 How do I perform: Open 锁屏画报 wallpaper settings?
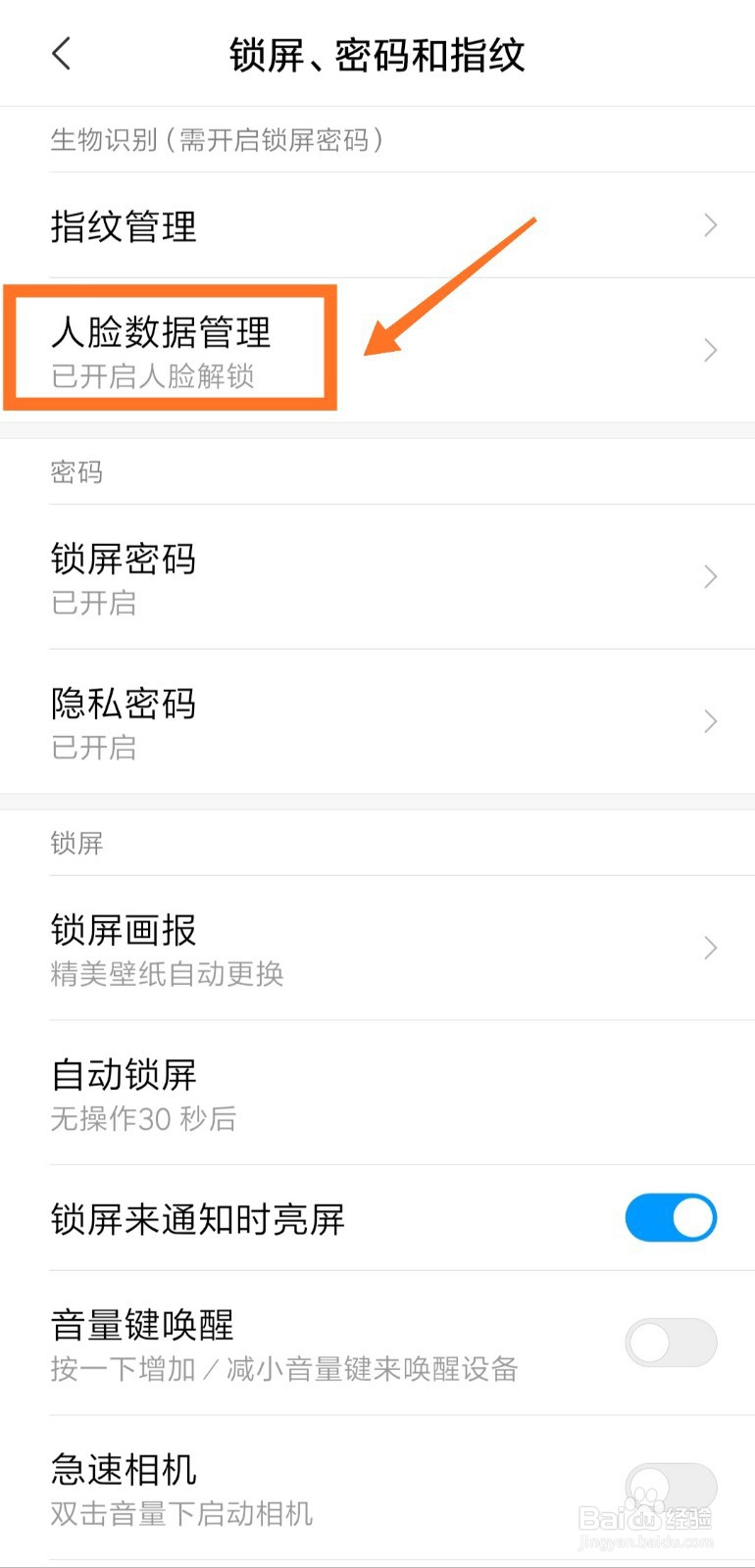click(377, 948)
